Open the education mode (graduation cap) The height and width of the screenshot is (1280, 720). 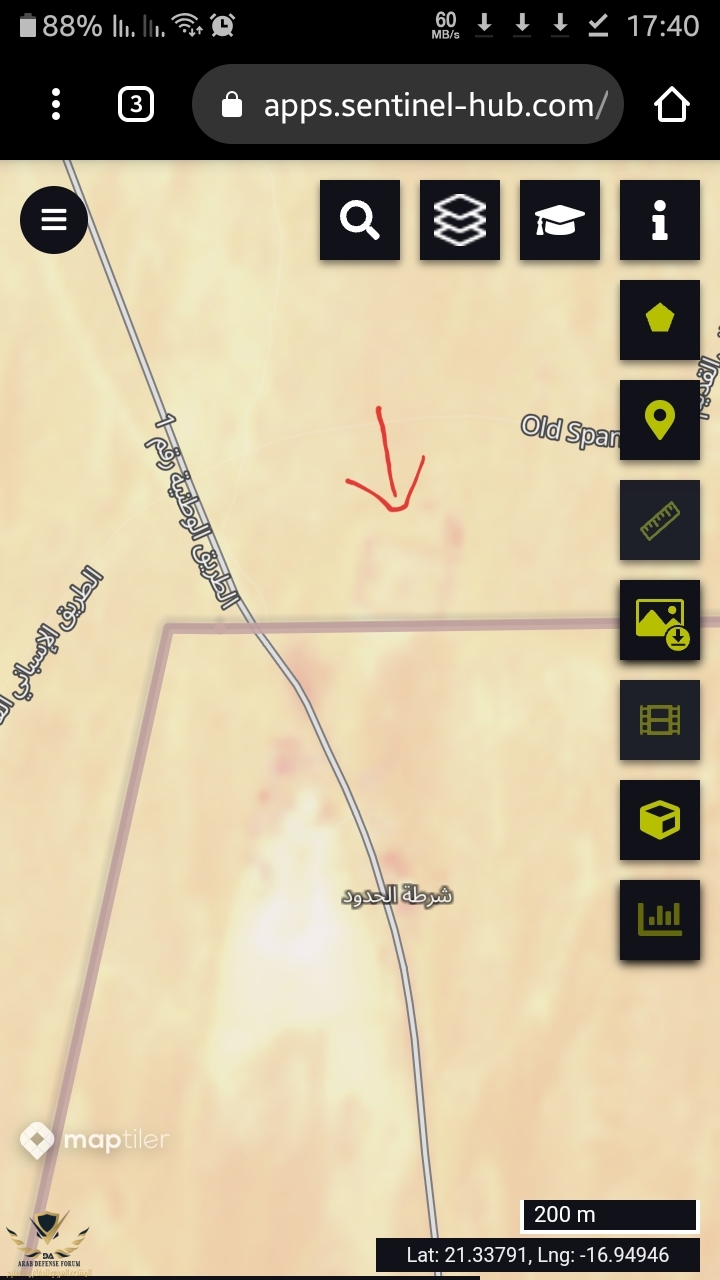pyautogui.click(x=560, y=220)
